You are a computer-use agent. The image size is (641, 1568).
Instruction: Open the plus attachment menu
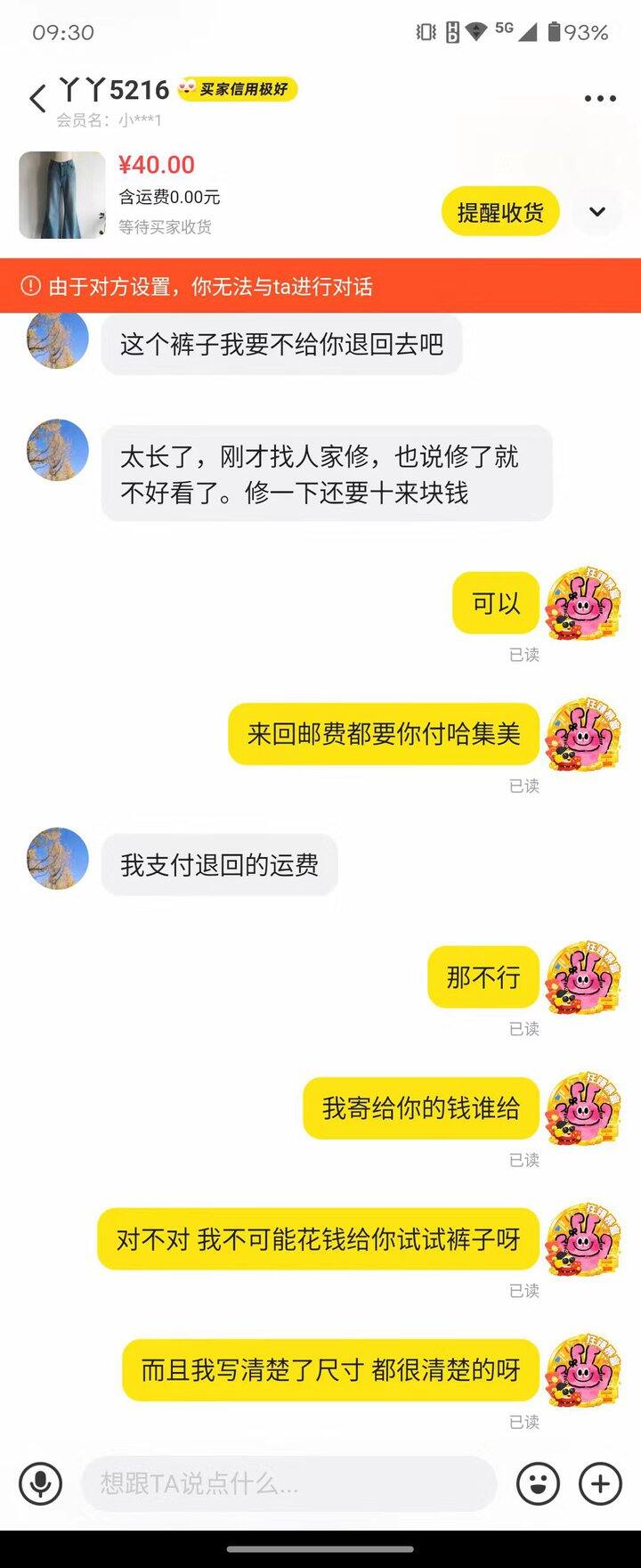[601, 1483]
